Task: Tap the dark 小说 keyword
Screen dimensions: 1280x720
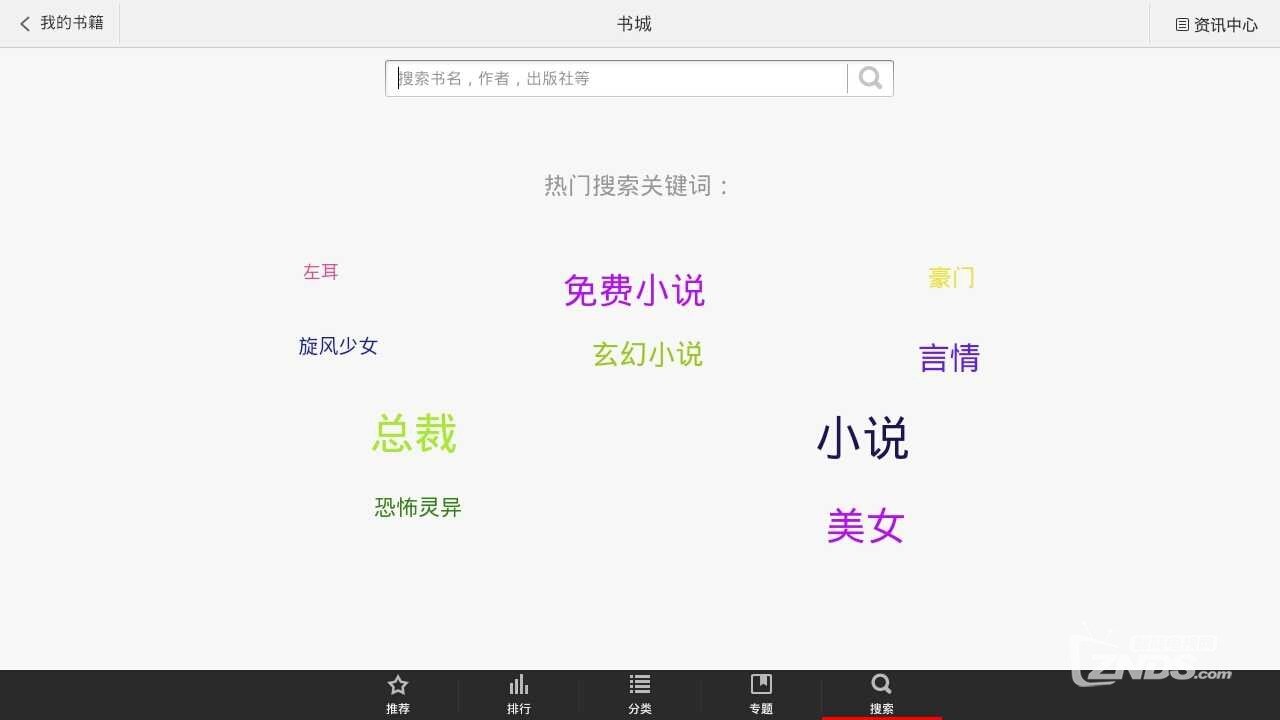Action: (862, 438)
